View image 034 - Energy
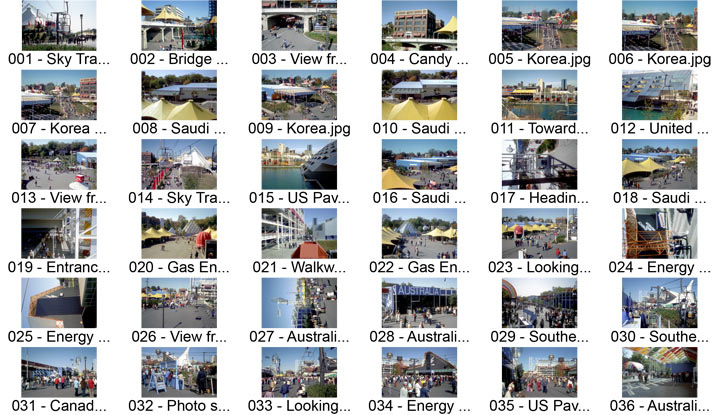This screenshot has width=720, height=415. 419,372
